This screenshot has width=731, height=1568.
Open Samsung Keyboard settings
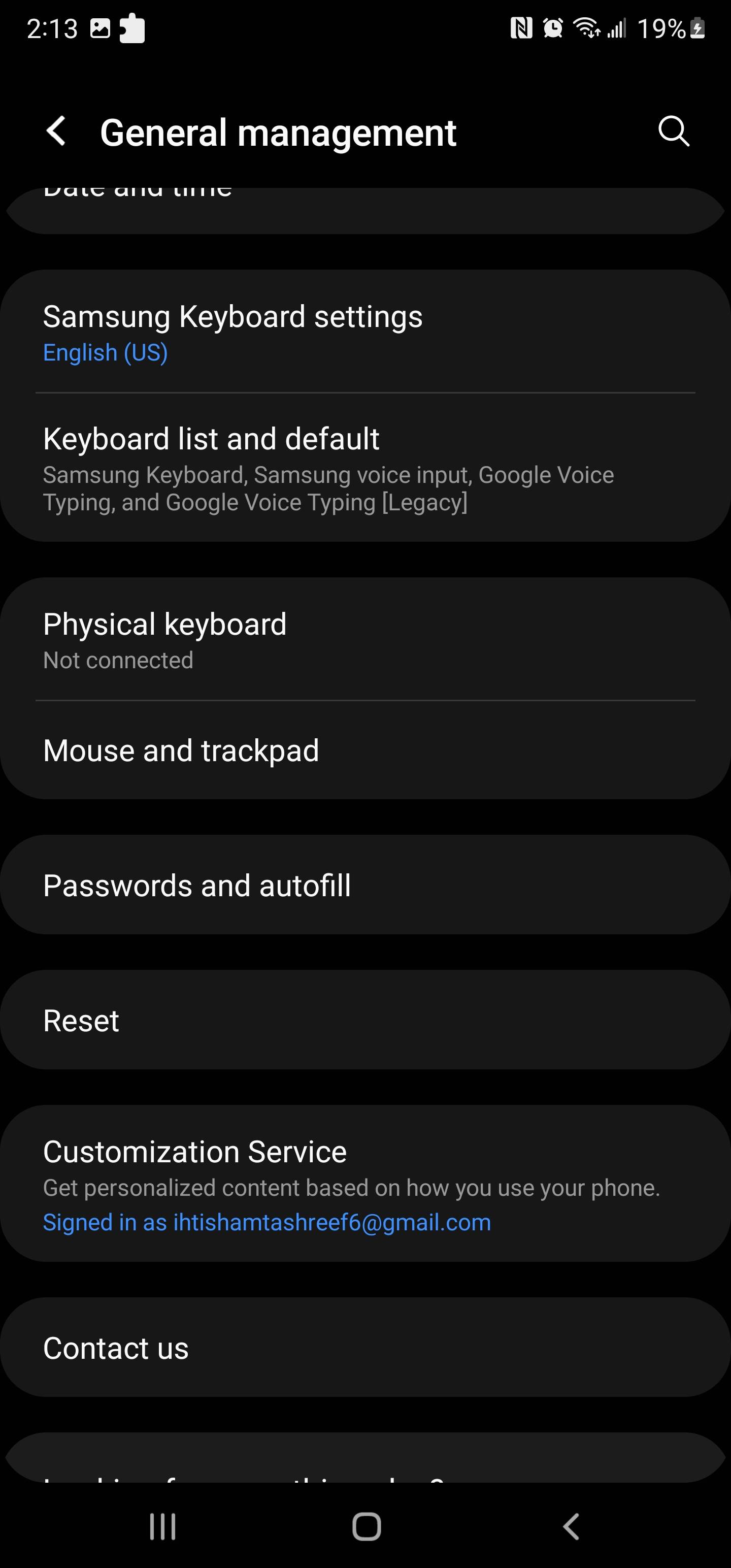click(x=365, y=333)
